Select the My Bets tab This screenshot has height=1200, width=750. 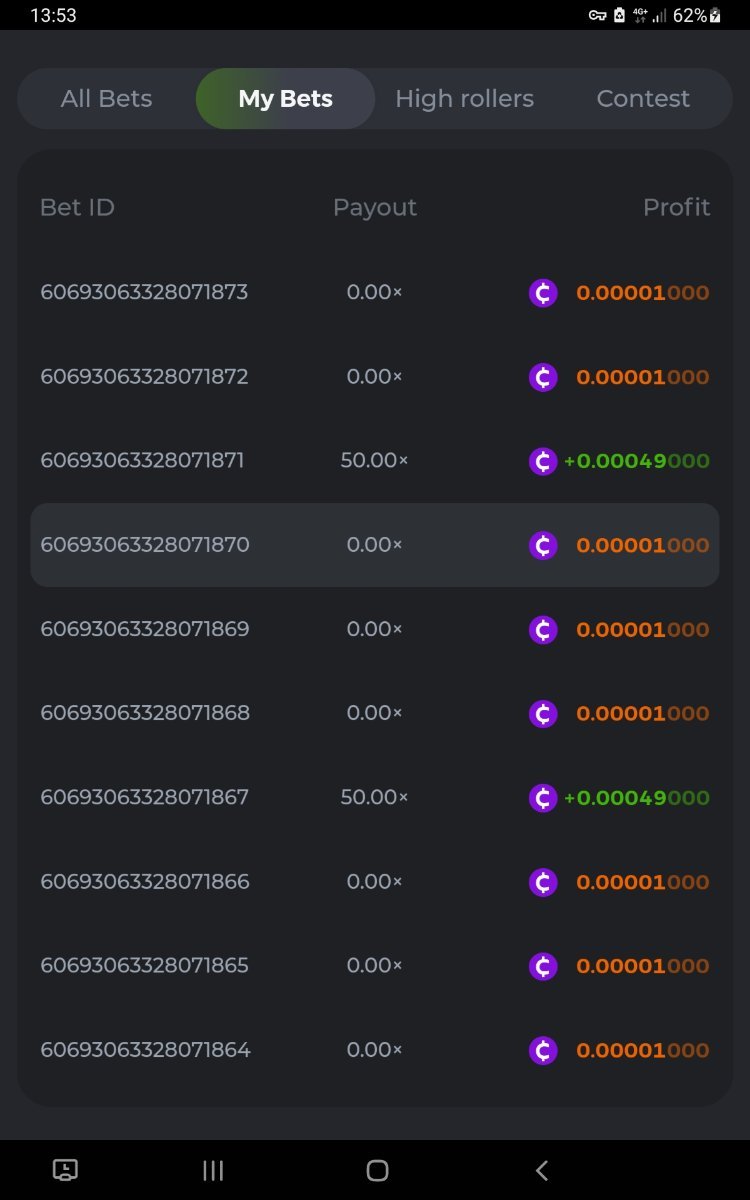pyautogui.click(x=285, y=99)
